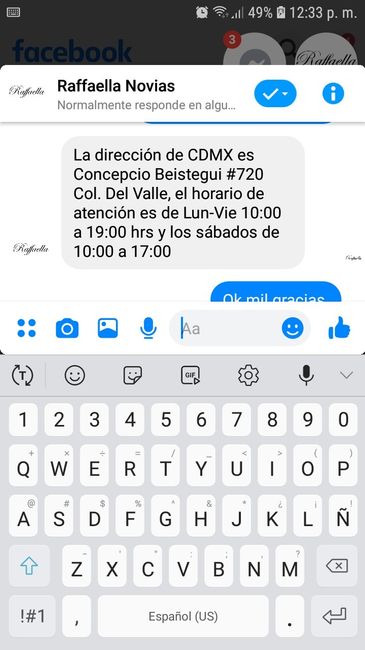The width and height of the screenshot is (365, 650).
Task: Switch keyboard to symbols with !#1 key
Action: (32, 616)
